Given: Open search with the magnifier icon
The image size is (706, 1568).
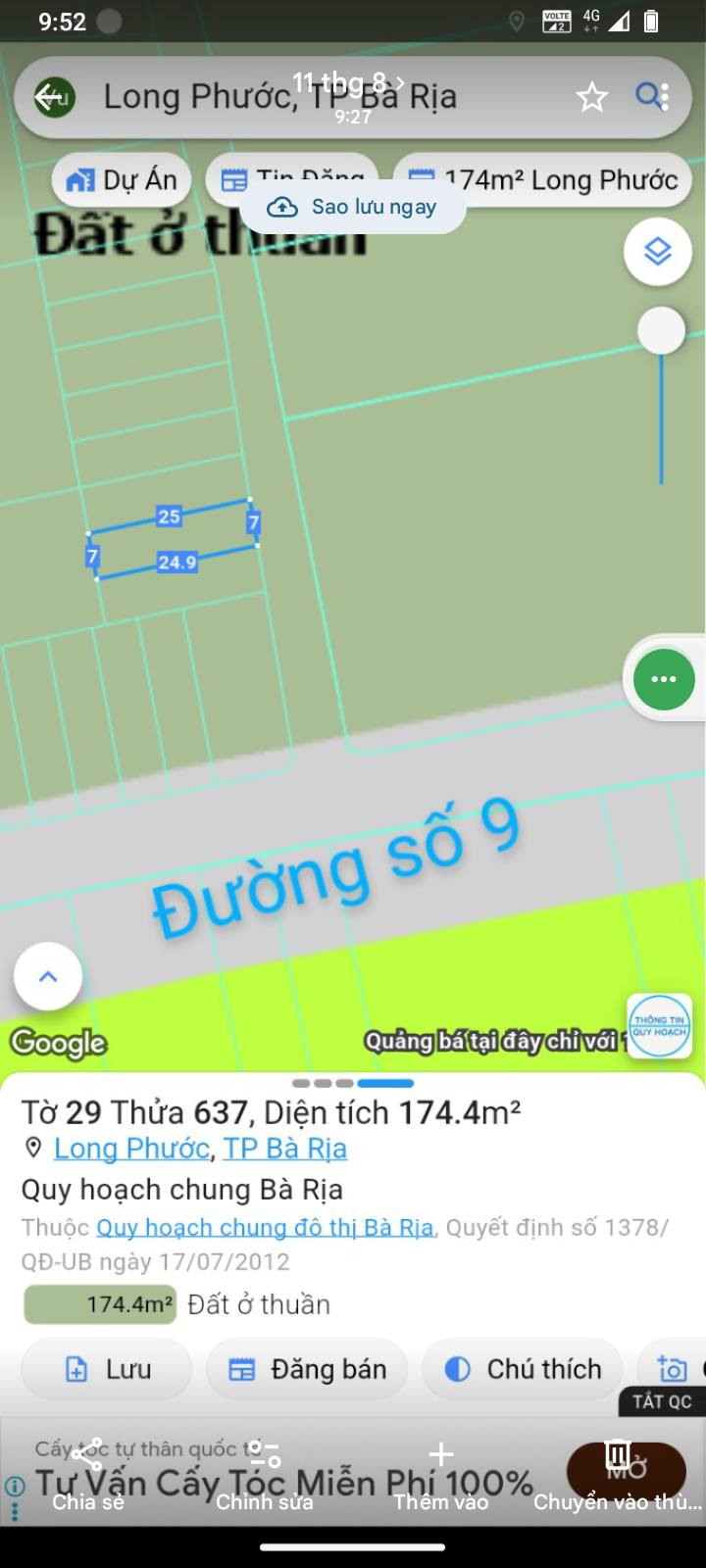Looking at the screenshot, I should click(650, 96).
